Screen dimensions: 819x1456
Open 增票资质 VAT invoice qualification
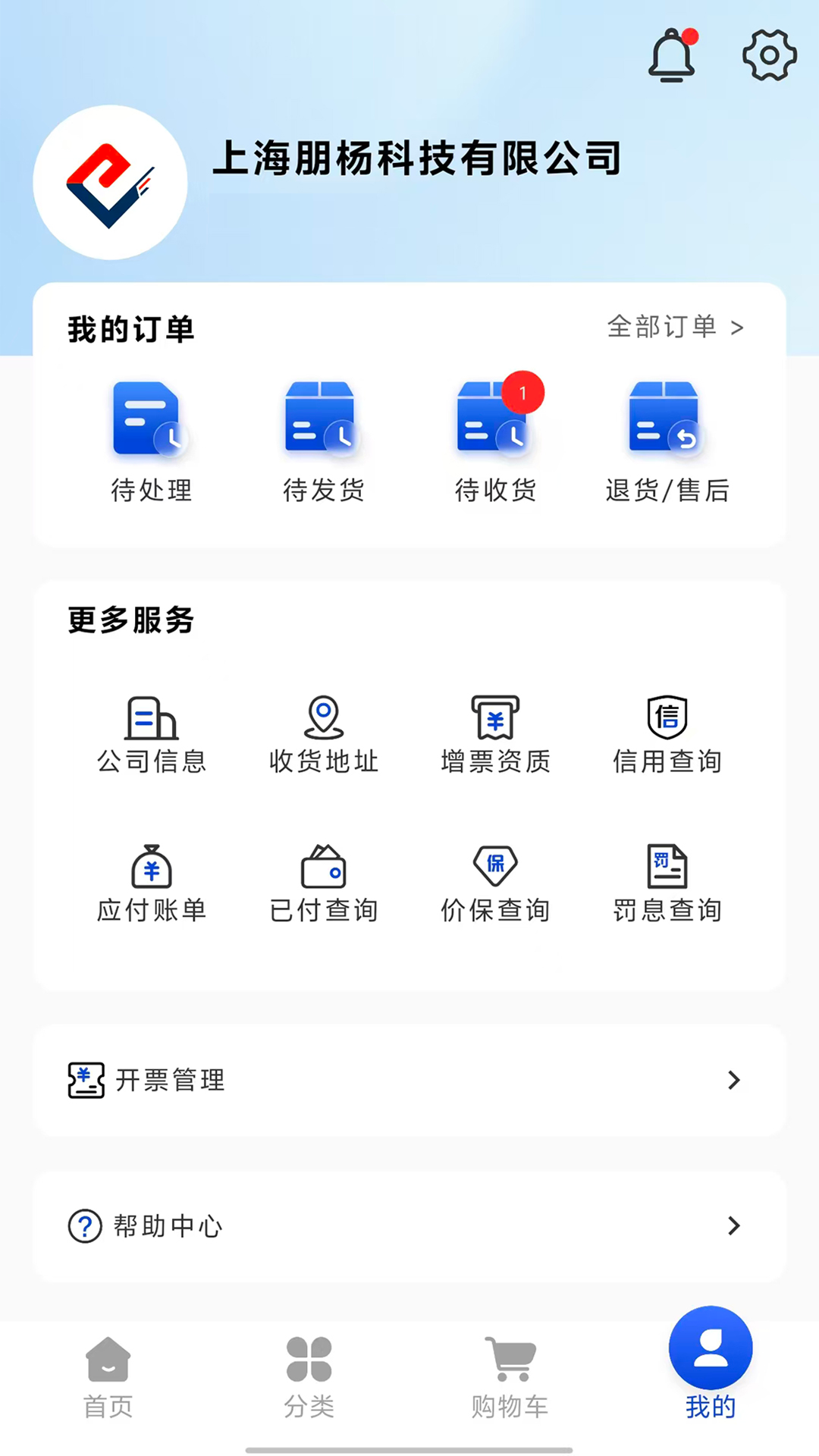point(495,735)
